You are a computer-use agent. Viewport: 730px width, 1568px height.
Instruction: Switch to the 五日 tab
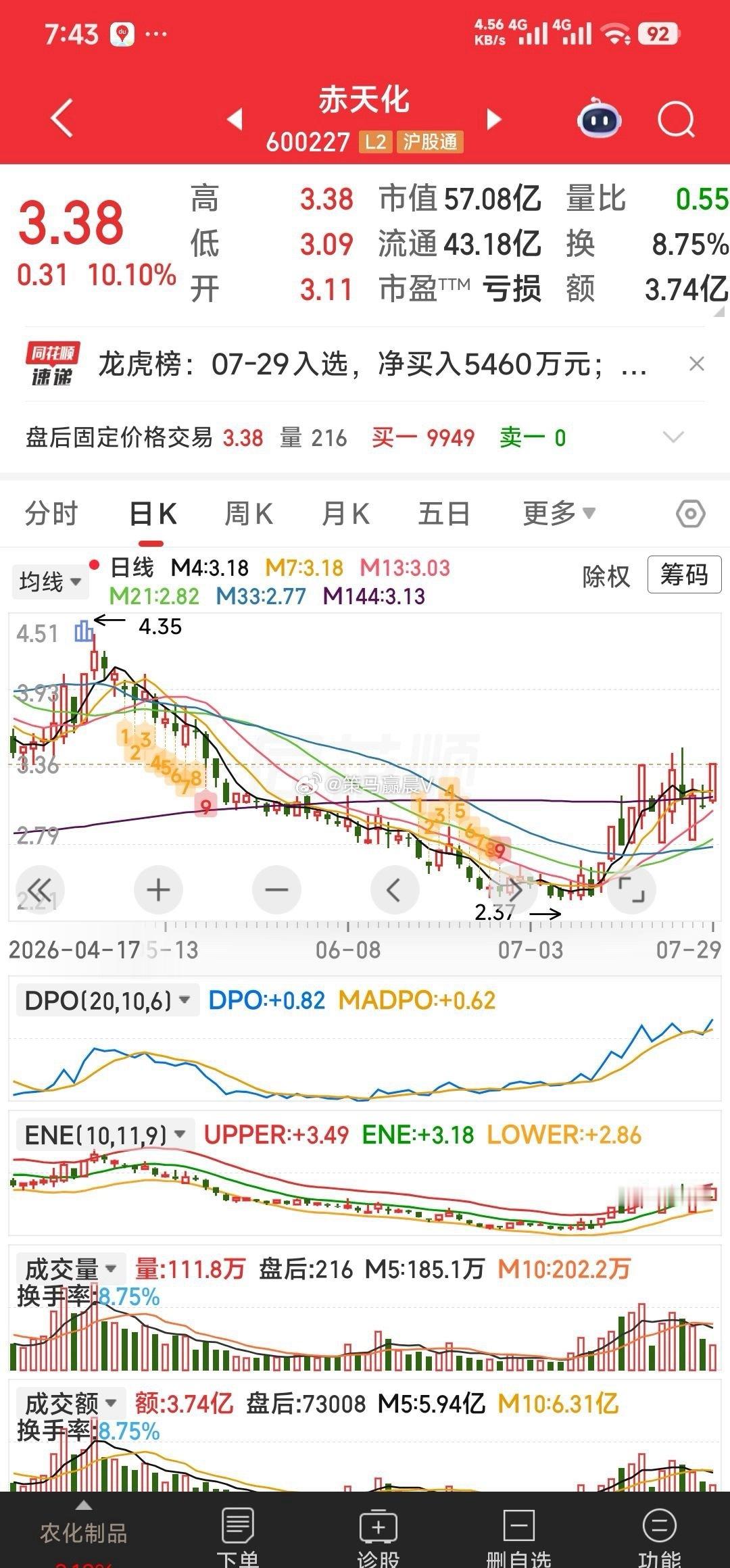click(x=444, y=514)
